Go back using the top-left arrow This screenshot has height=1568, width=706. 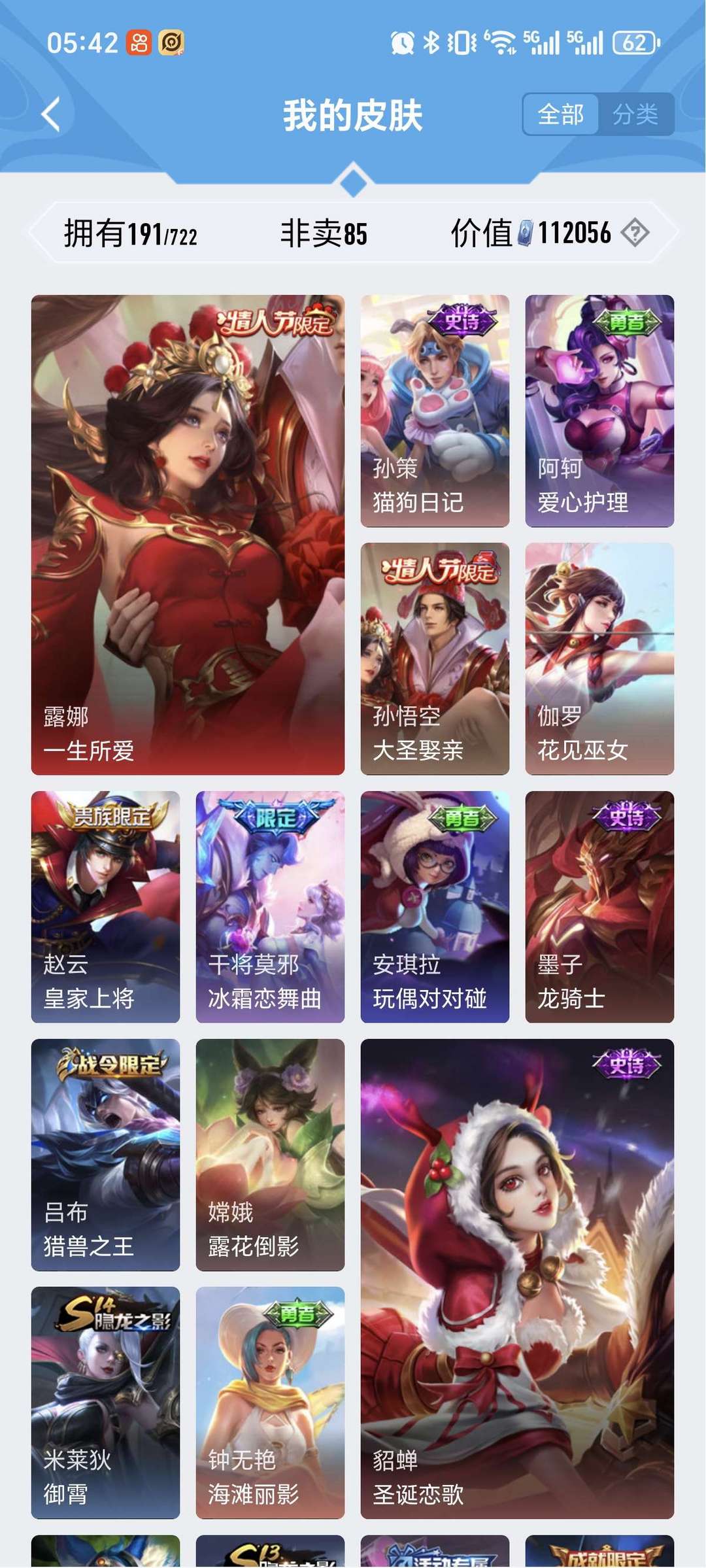[x=51, y=114]
